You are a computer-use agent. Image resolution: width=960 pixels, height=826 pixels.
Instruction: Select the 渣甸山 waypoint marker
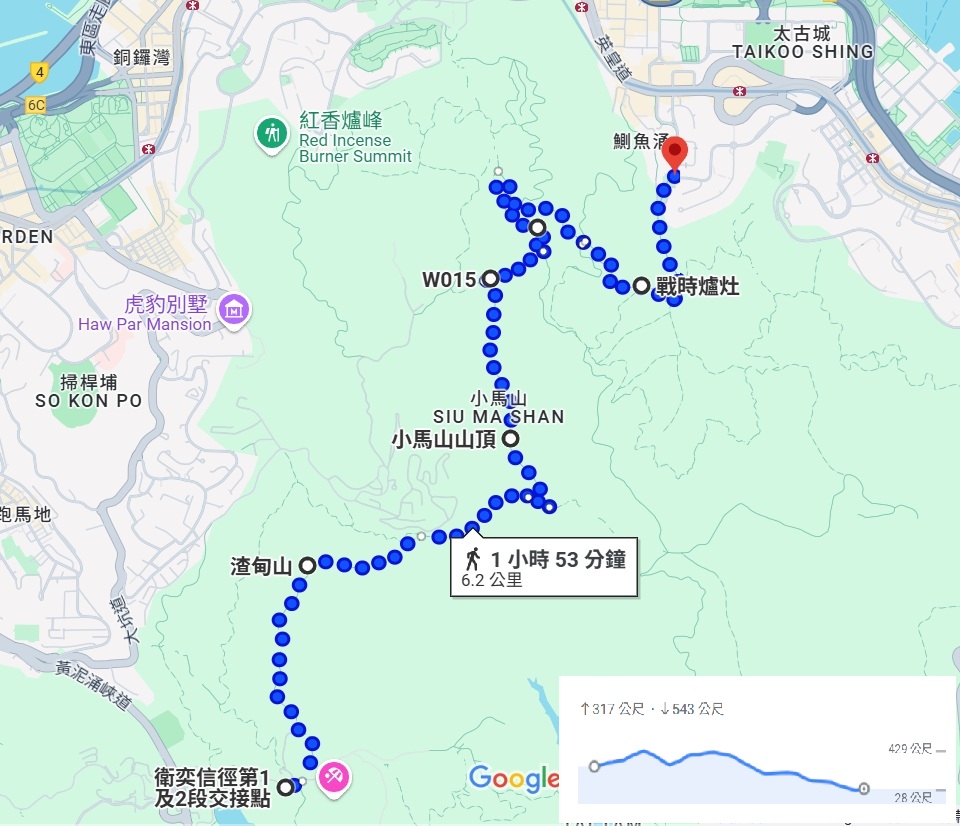307,565
